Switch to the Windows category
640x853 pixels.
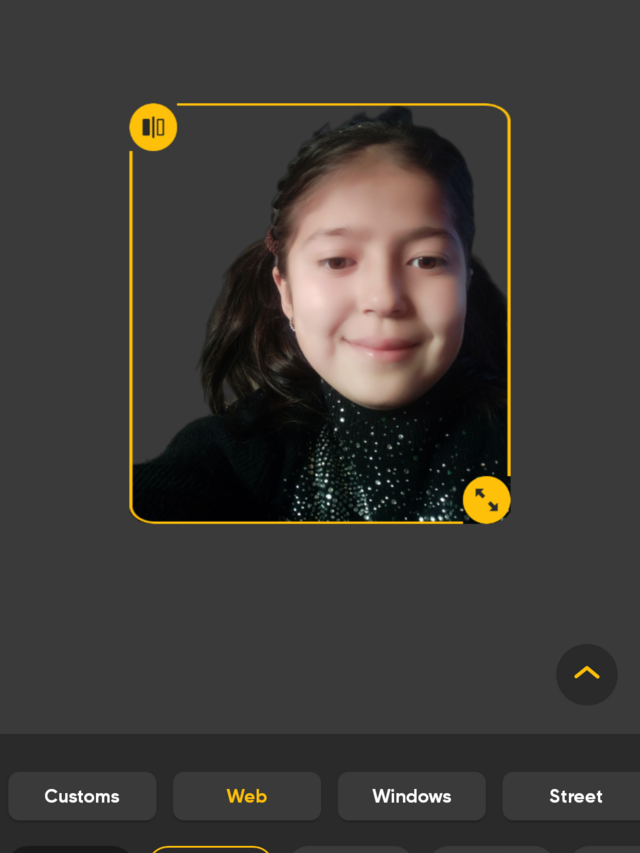click(x=411, y=796)
